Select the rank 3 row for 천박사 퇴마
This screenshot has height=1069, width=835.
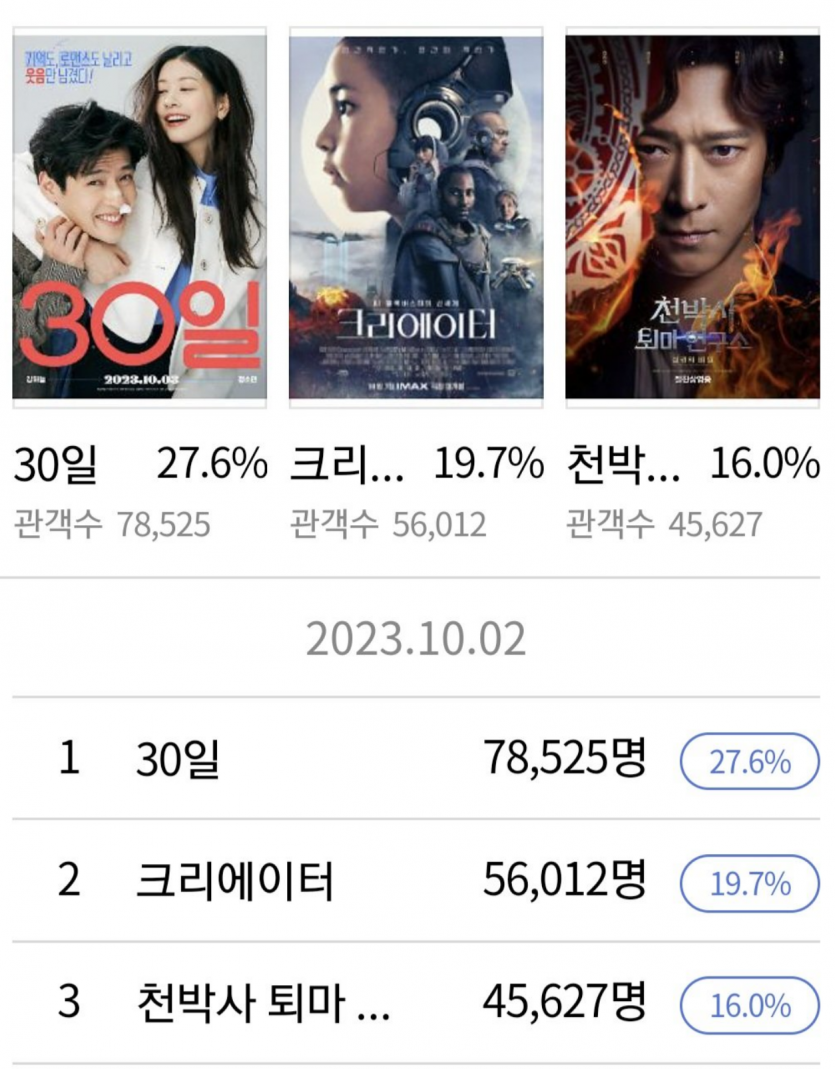416,1003
